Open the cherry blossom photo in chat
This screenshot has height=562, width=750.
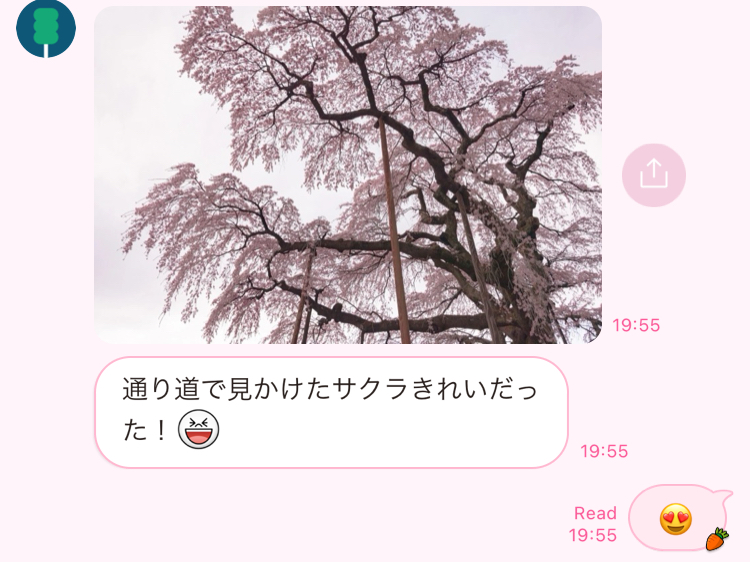348,175
